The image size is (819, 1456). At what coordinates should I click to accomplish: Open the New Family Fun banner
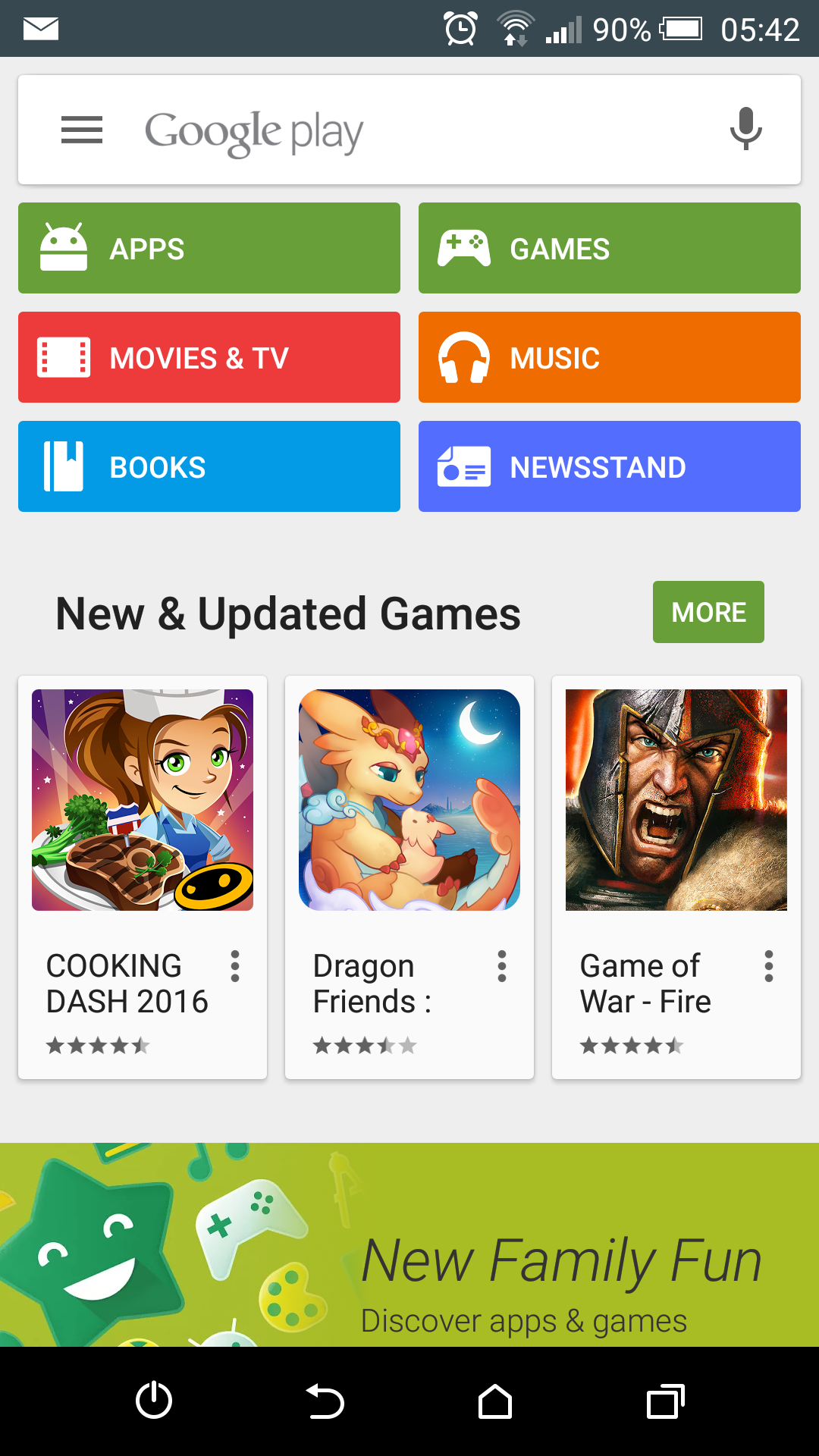(409, 1244)
